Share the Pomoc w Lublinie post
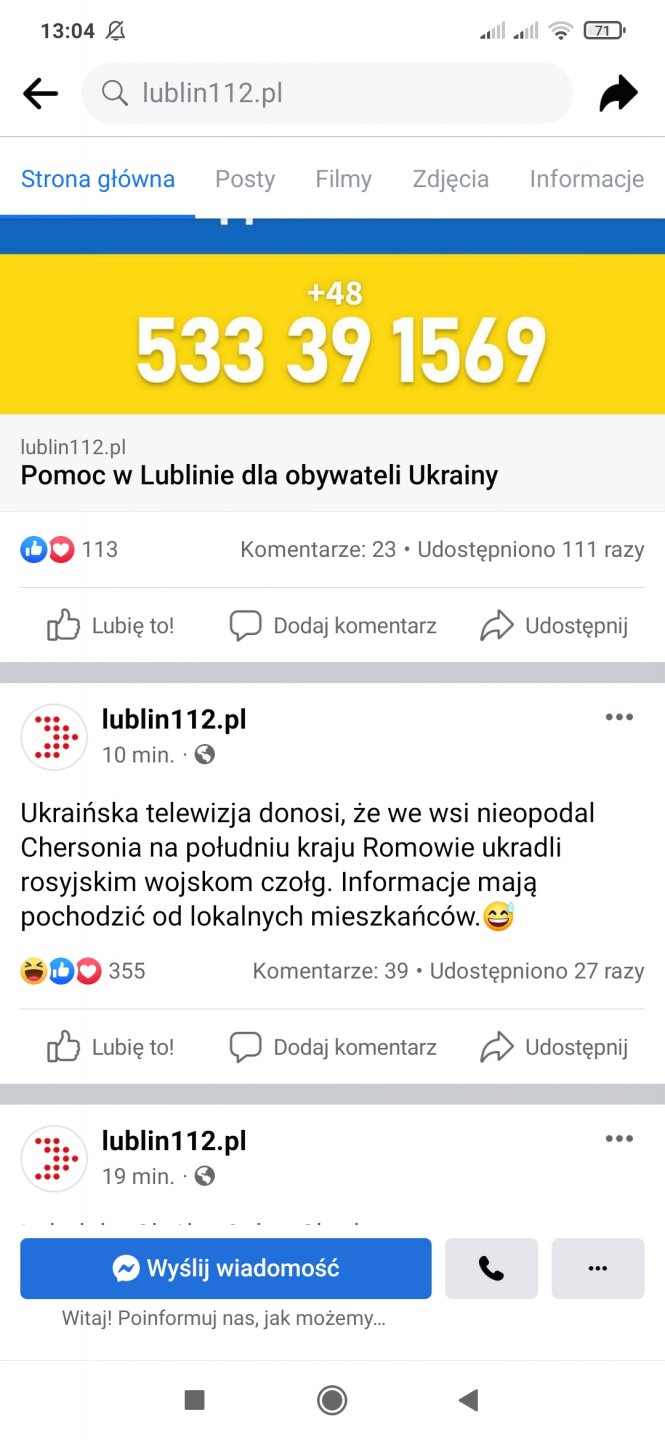The image size is (665, 1440). (554, 627)
